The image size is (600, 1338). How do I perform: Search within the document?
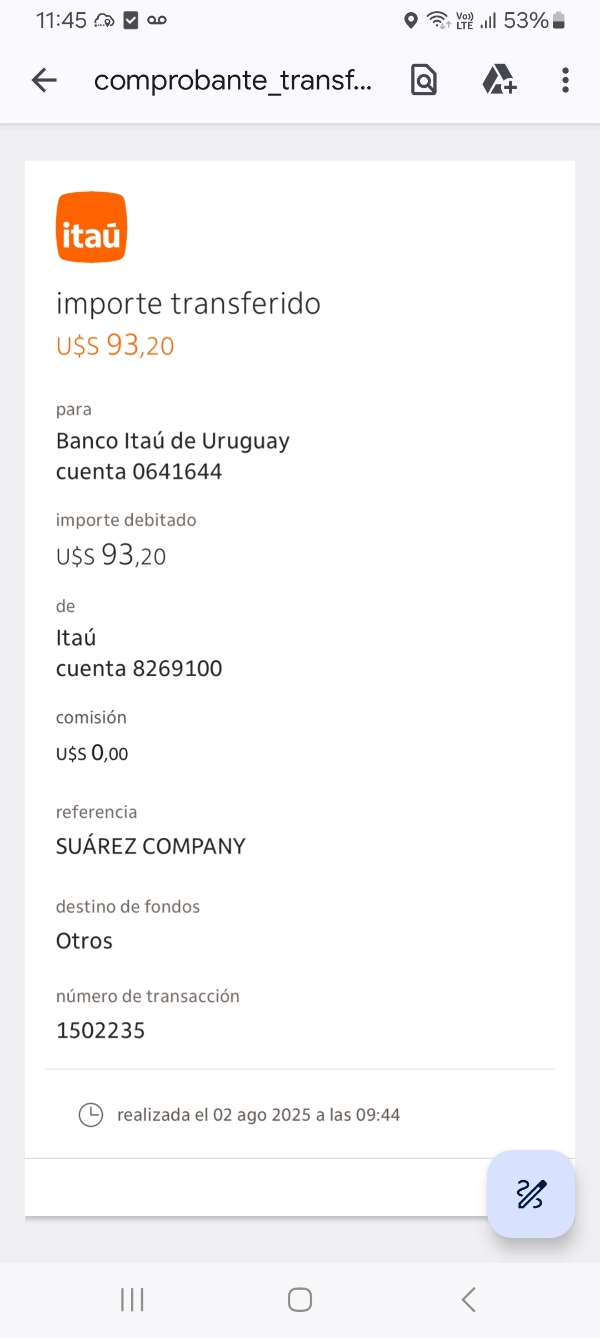tap(424, 81)
